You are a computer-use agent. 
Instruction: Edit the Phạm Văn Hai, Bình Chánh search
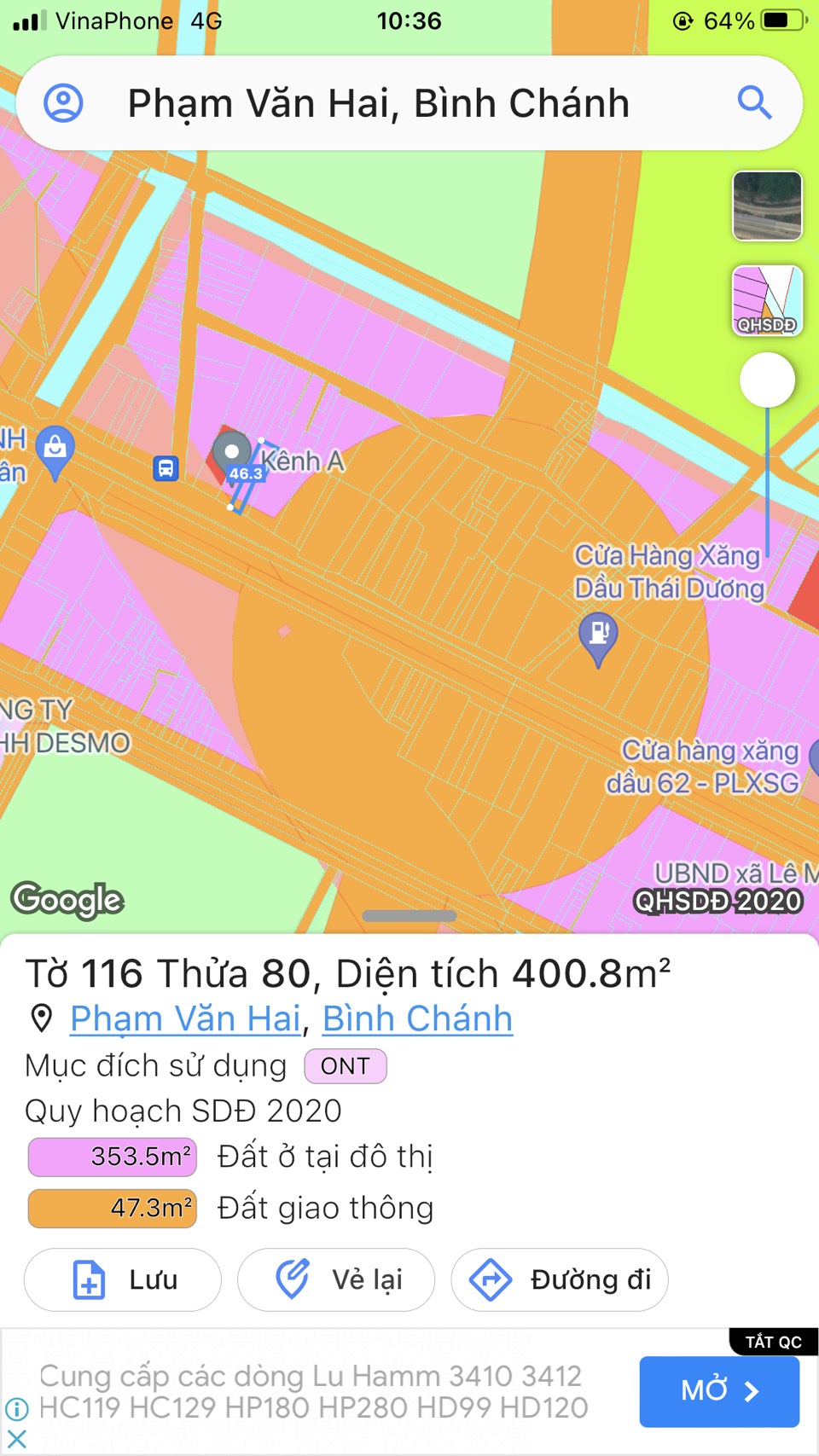pos(378,103)
